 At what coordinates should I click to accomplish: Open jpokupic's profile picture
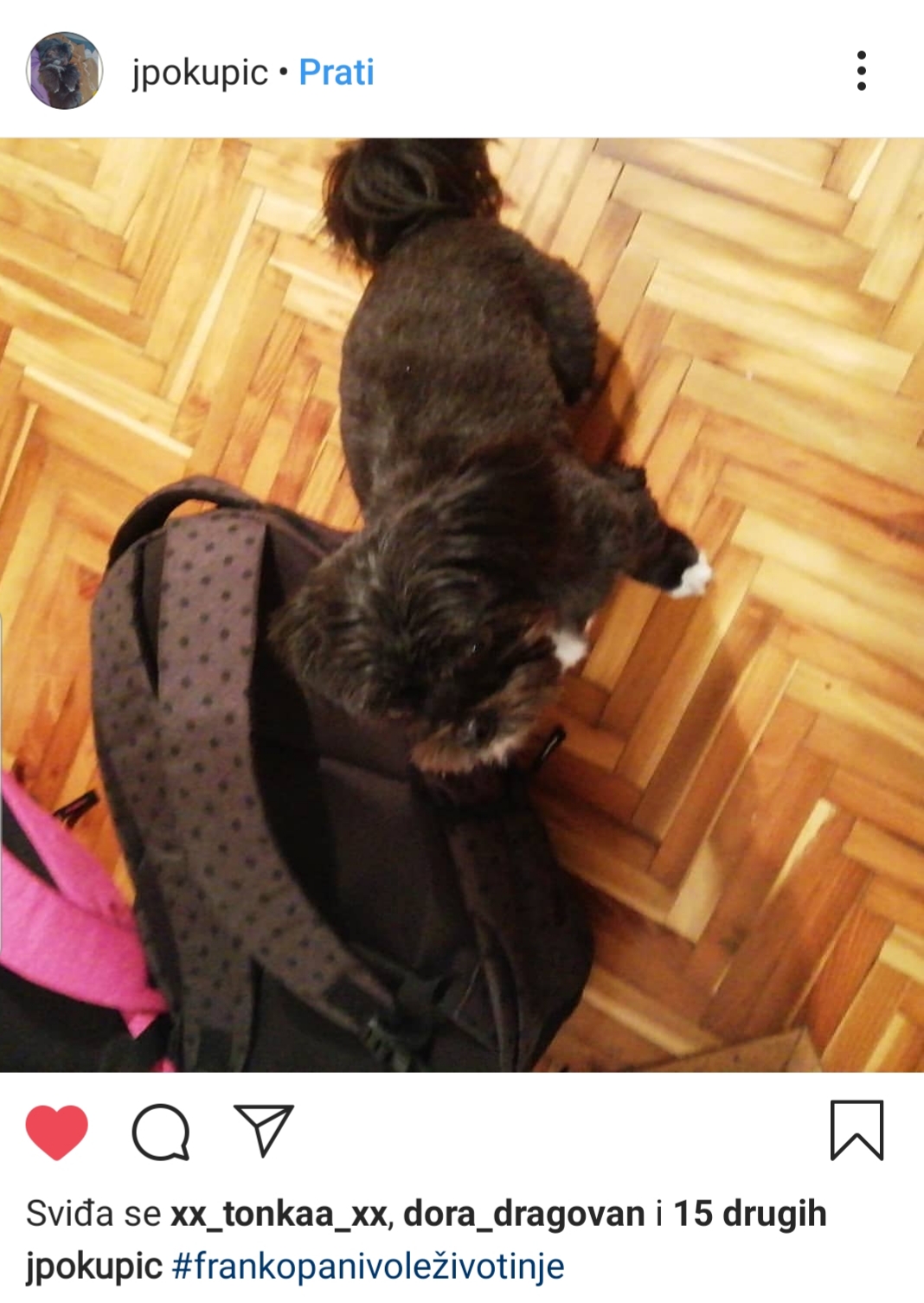click(64, 70)
